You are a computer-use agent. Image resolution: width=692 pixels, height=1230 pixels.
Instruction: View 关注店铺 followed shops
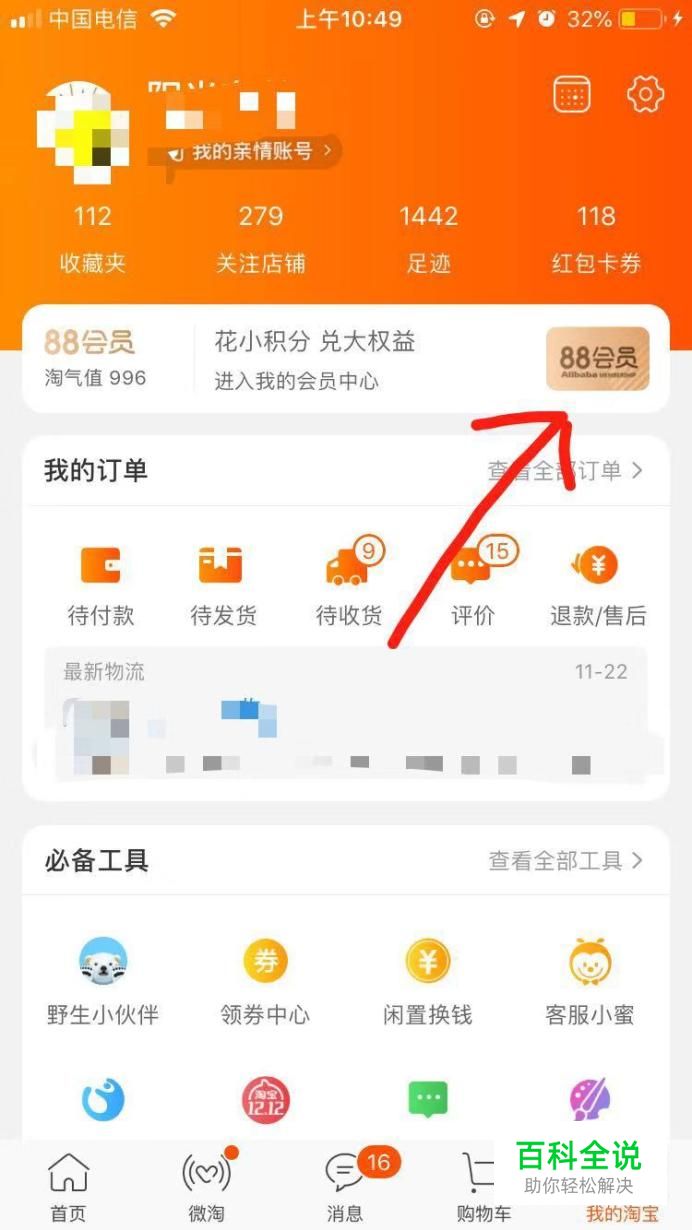pyautogui.click(x=260, y=240)
